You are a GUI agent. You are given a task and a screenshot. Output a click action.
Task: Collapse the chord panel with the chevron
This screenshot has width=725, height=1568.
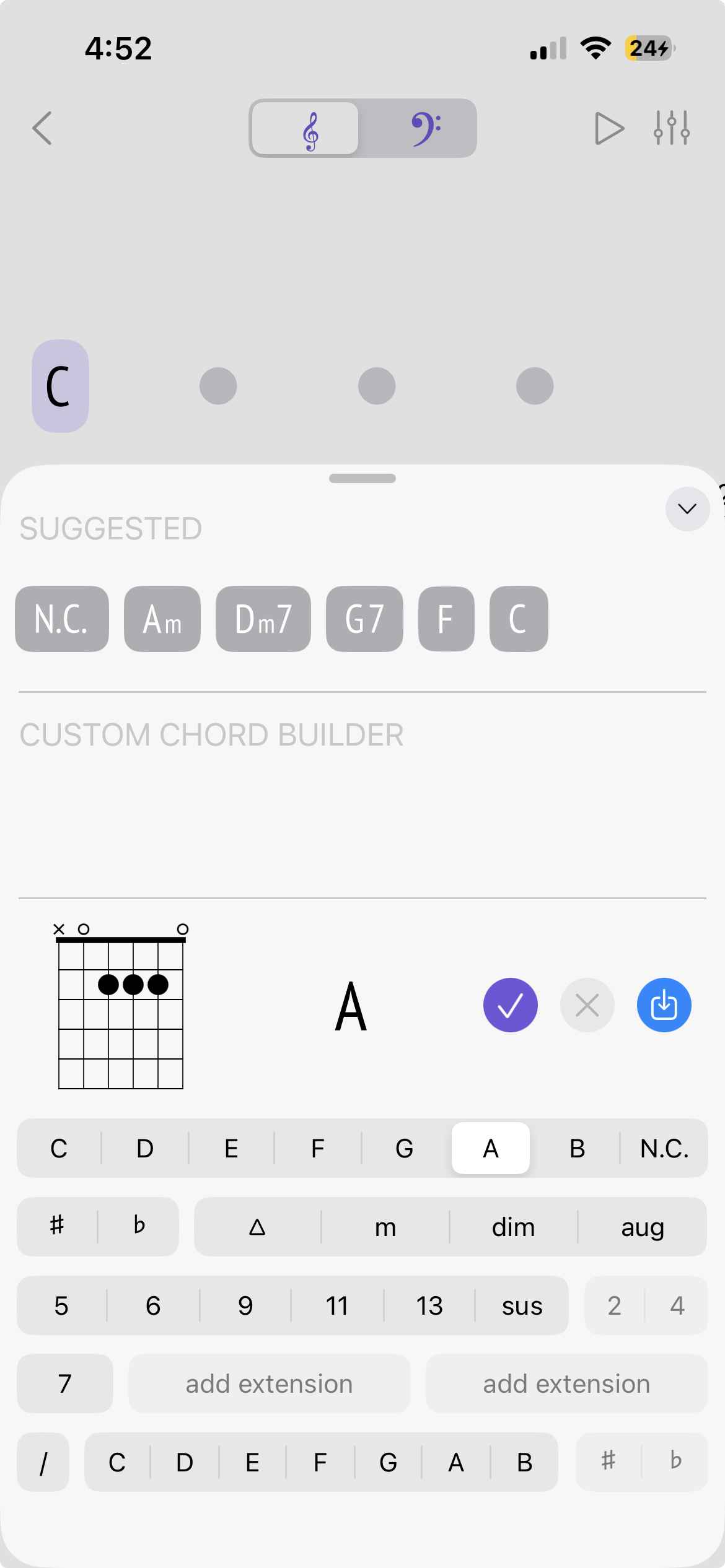[x=687, y=509]
